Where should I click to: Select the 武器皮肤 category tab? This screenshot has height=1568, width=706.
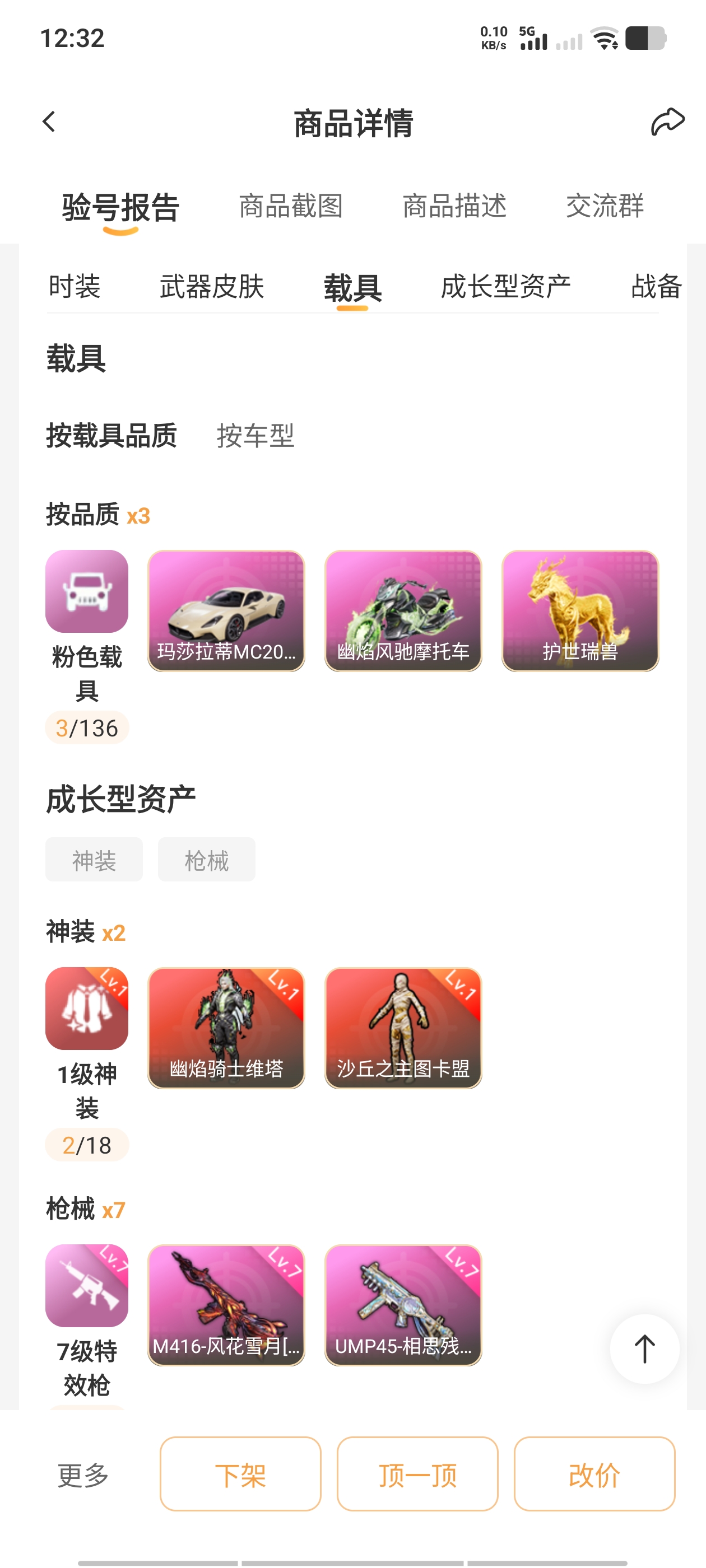[211, 286]
